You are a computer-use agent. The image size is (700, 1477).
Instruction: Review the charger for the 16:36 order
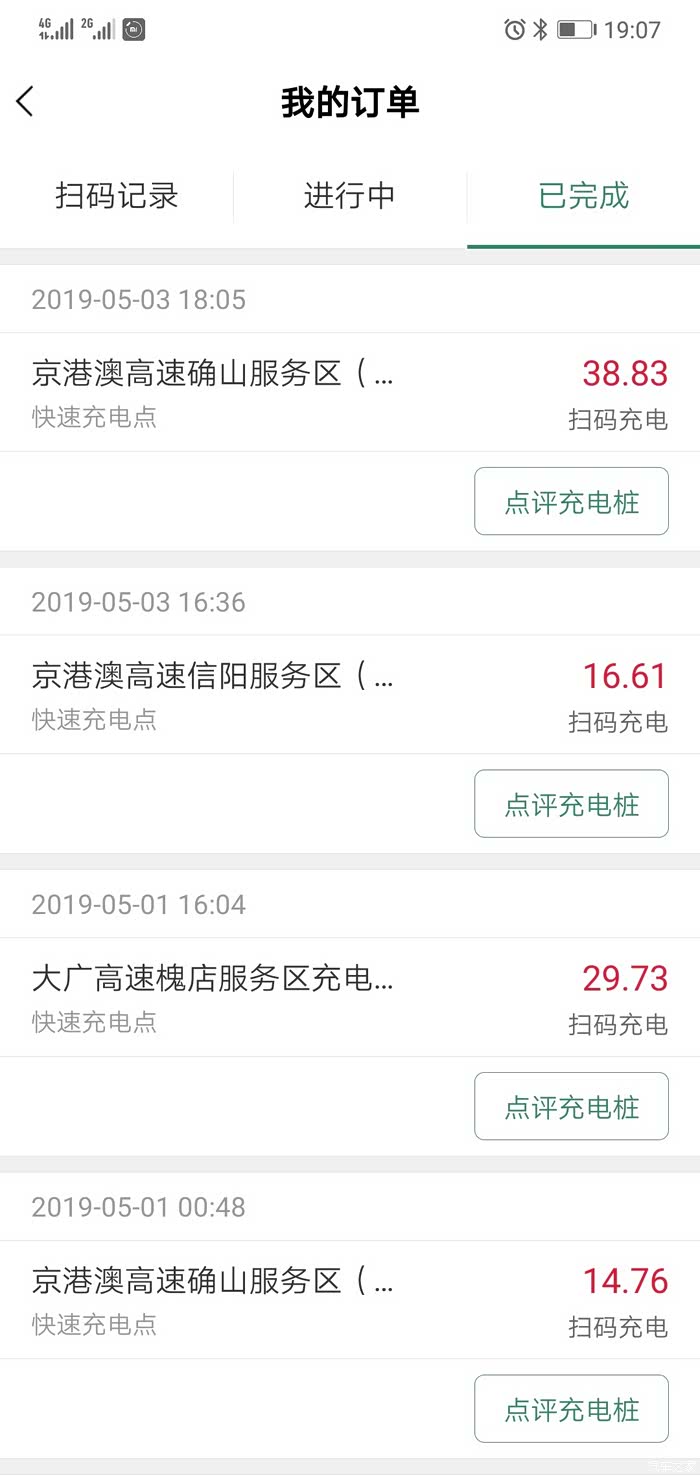(571, 804)
